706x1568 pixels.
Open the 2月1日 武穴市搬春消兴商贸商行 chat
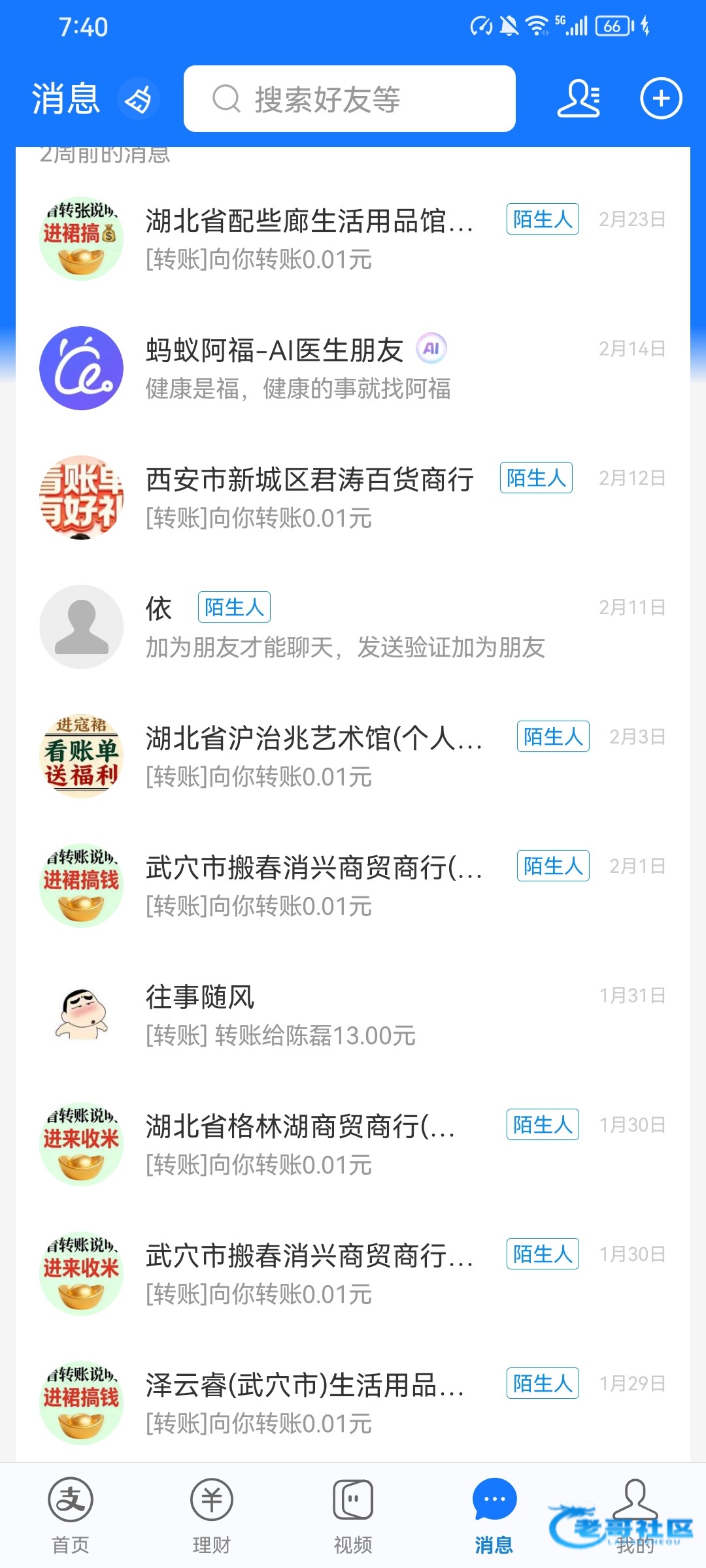pos(353,886)
